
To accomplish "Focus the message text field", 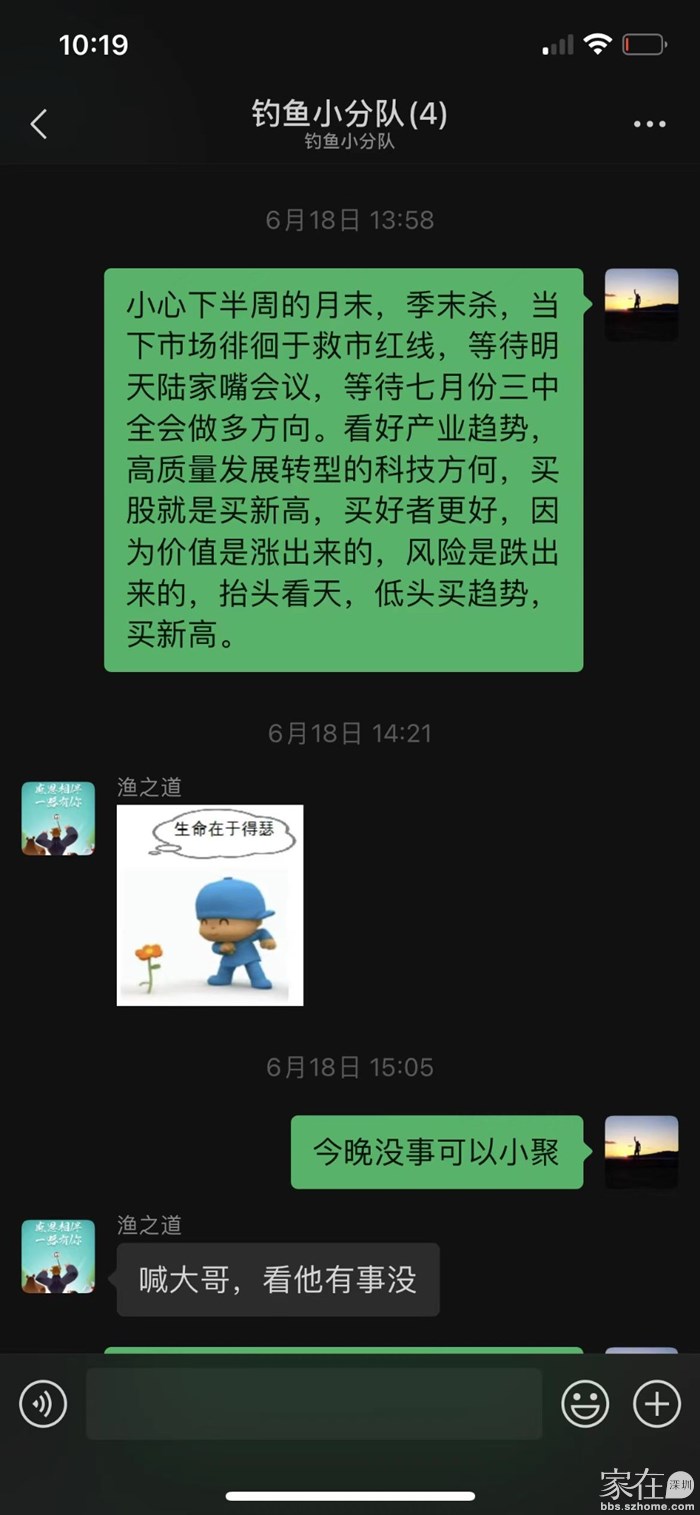I will tap(313, 1404).
